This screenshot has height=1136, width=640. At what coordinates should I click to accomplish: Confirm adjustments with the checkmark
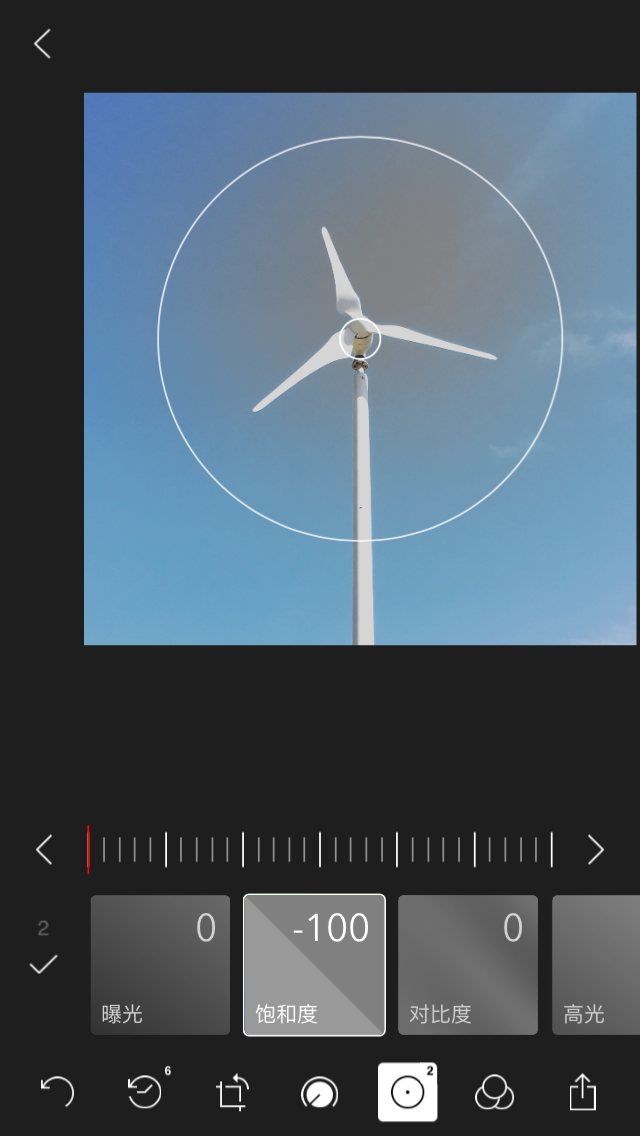coord(43,965)
